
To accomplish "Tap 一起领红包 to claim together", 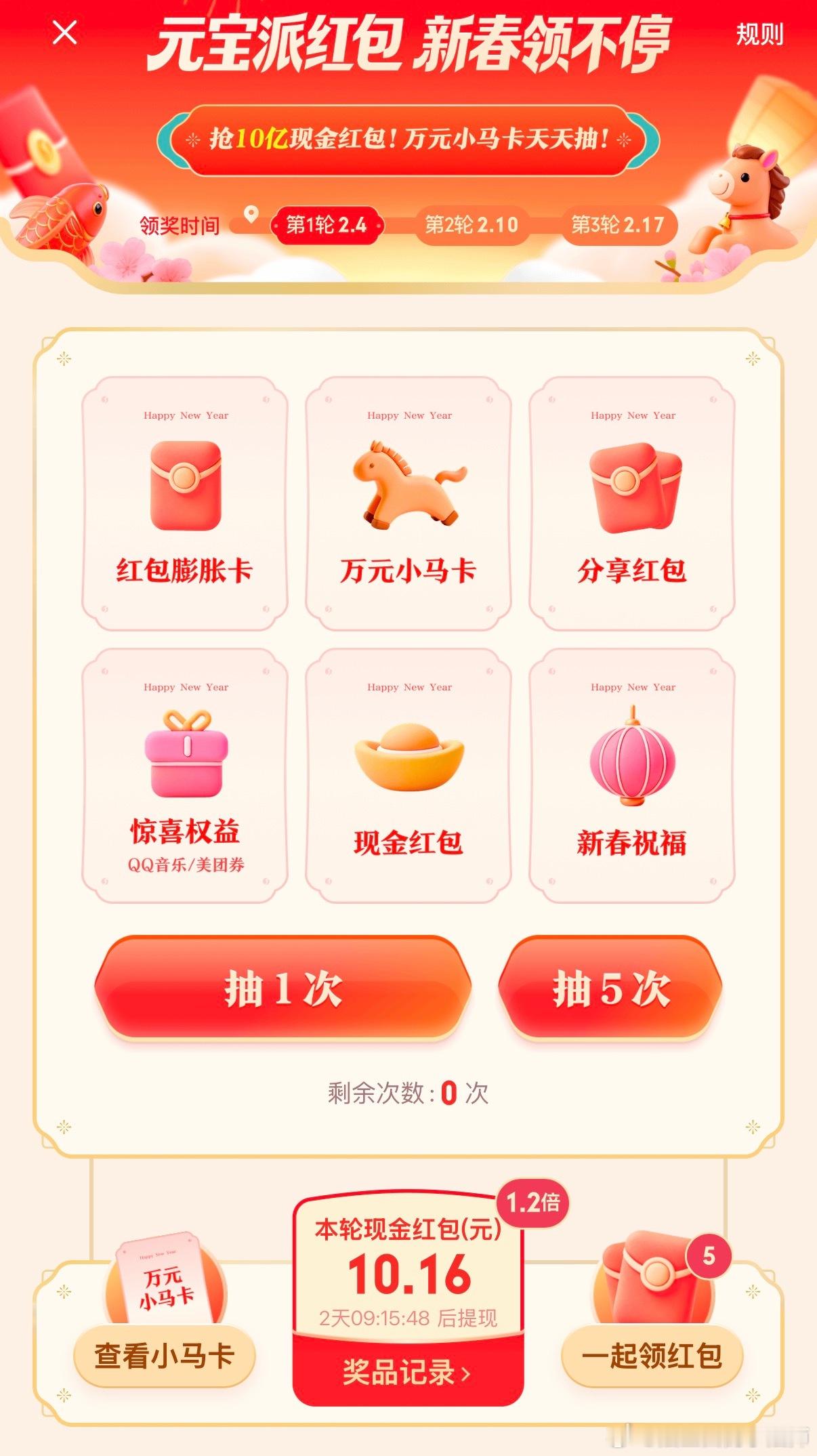I will click(652, 1357).
